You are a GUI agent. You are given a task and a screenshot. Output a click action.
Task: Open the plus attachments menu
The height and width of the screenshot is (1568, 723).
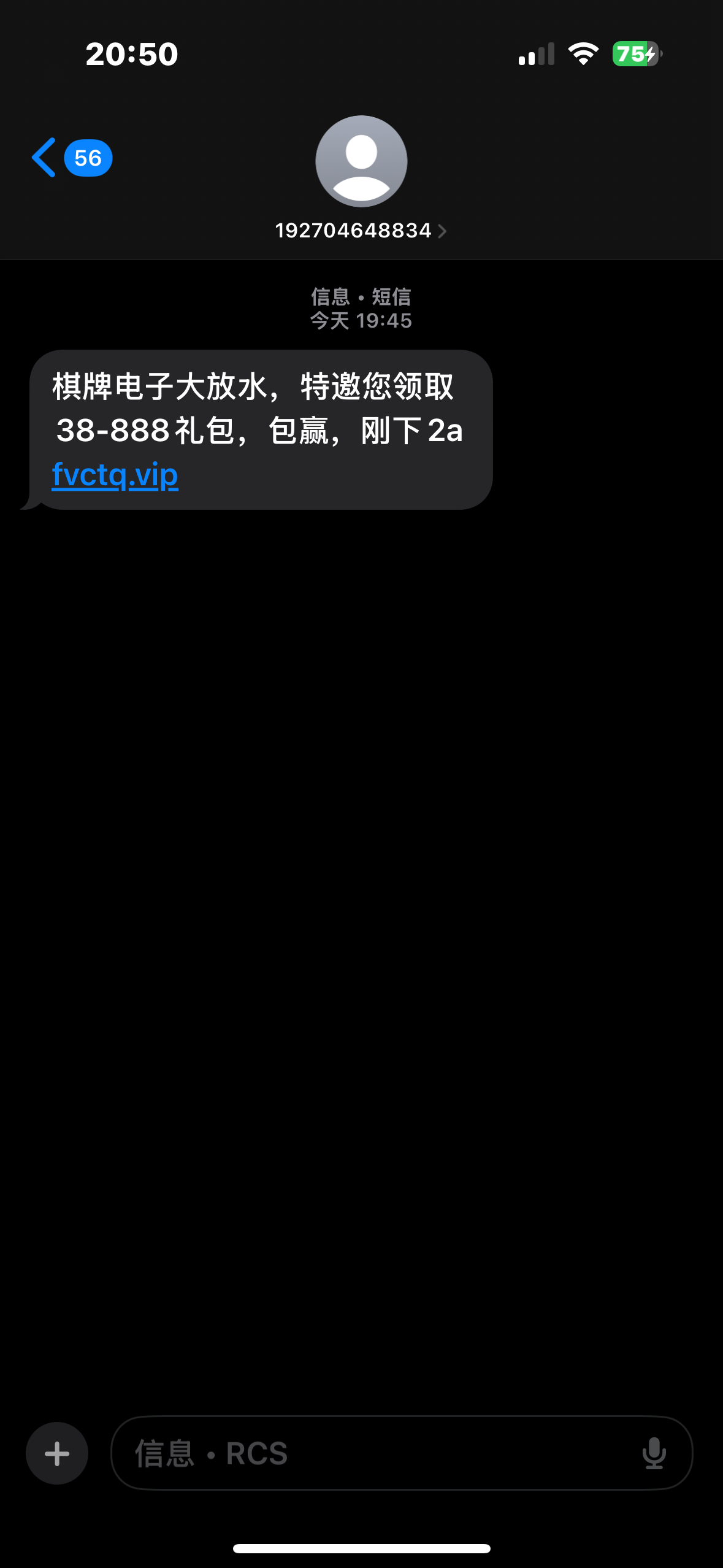click(x=57, y=1453)
